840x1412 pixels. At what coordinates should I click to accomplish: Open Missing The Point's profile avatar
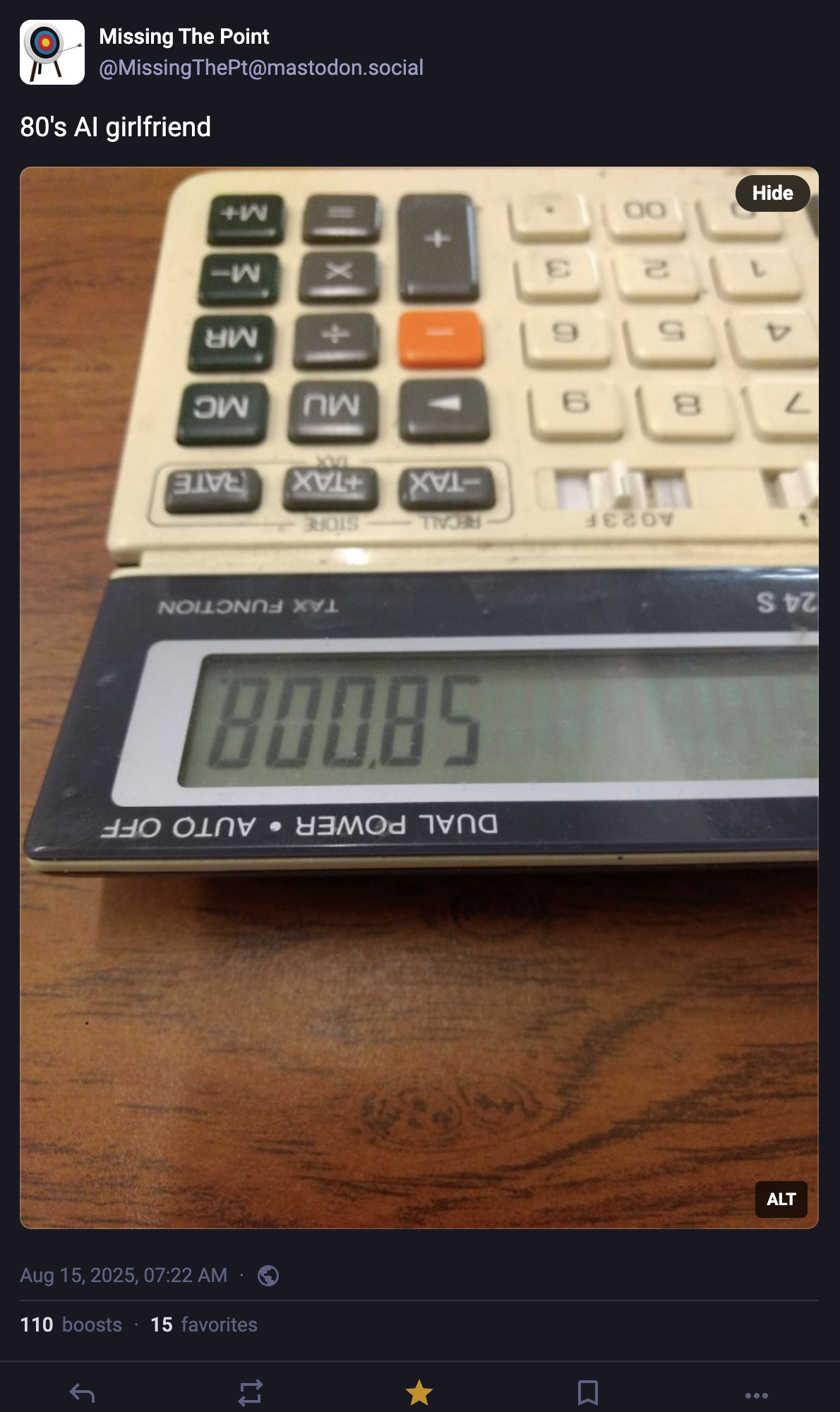click(x=52, y=52)
